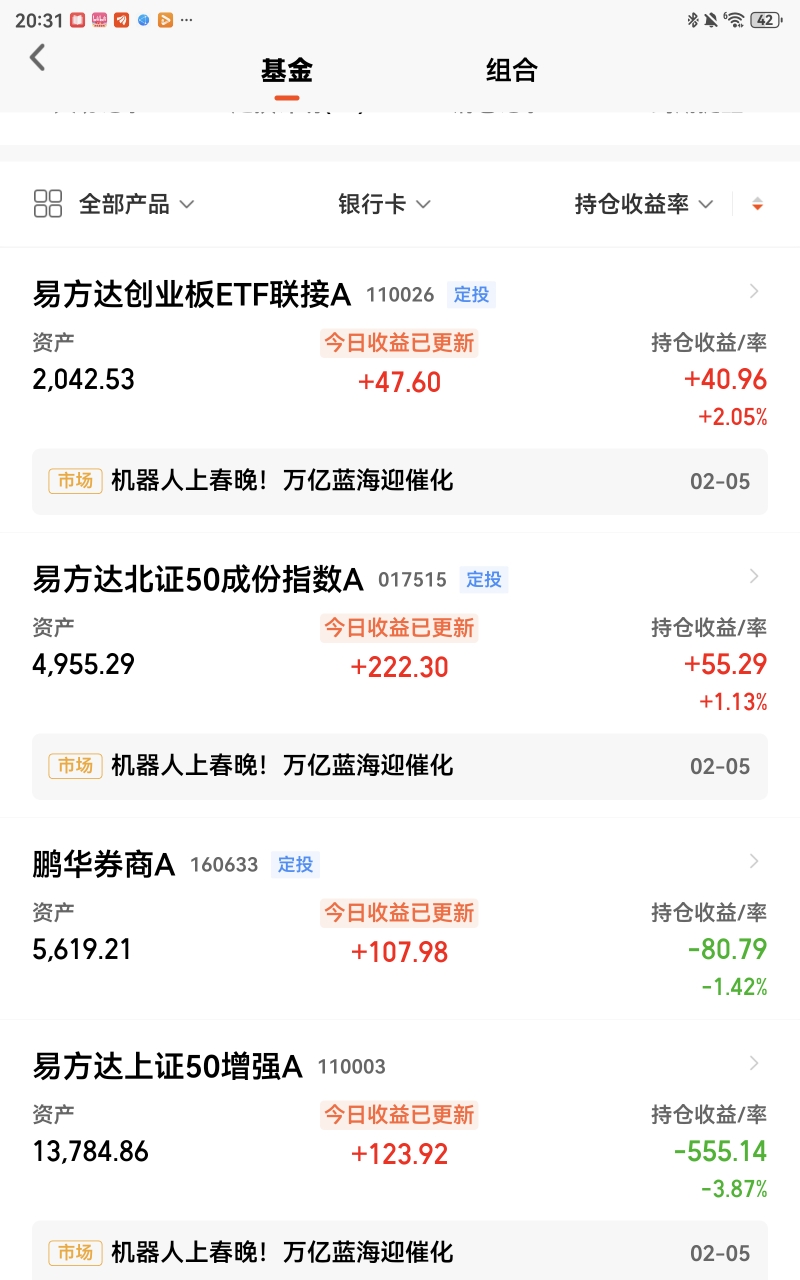
Task: Go back with the top-left arrow
Action: click(37, 58)
